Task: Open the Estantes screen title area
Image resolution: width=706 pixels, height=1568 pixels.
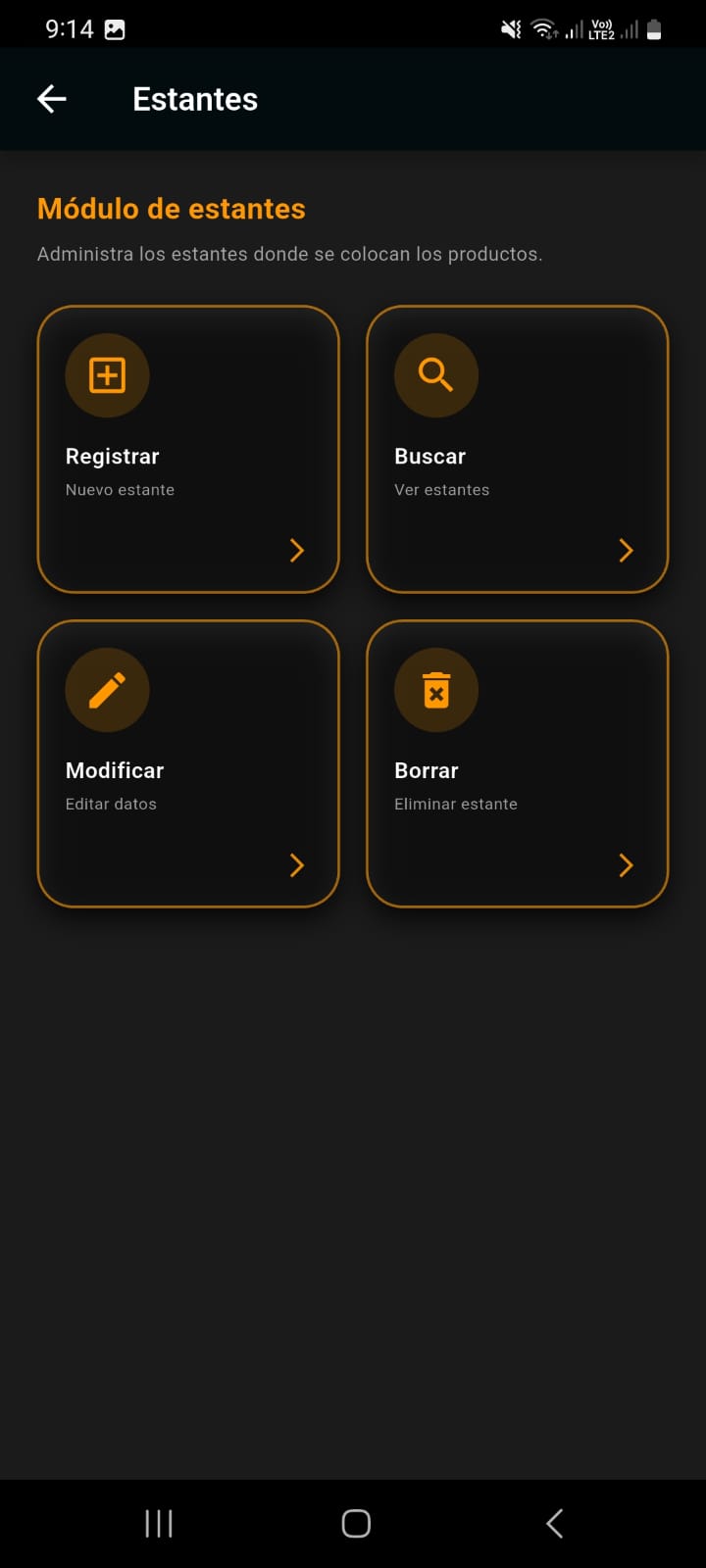Action: (x=194, y=98)
